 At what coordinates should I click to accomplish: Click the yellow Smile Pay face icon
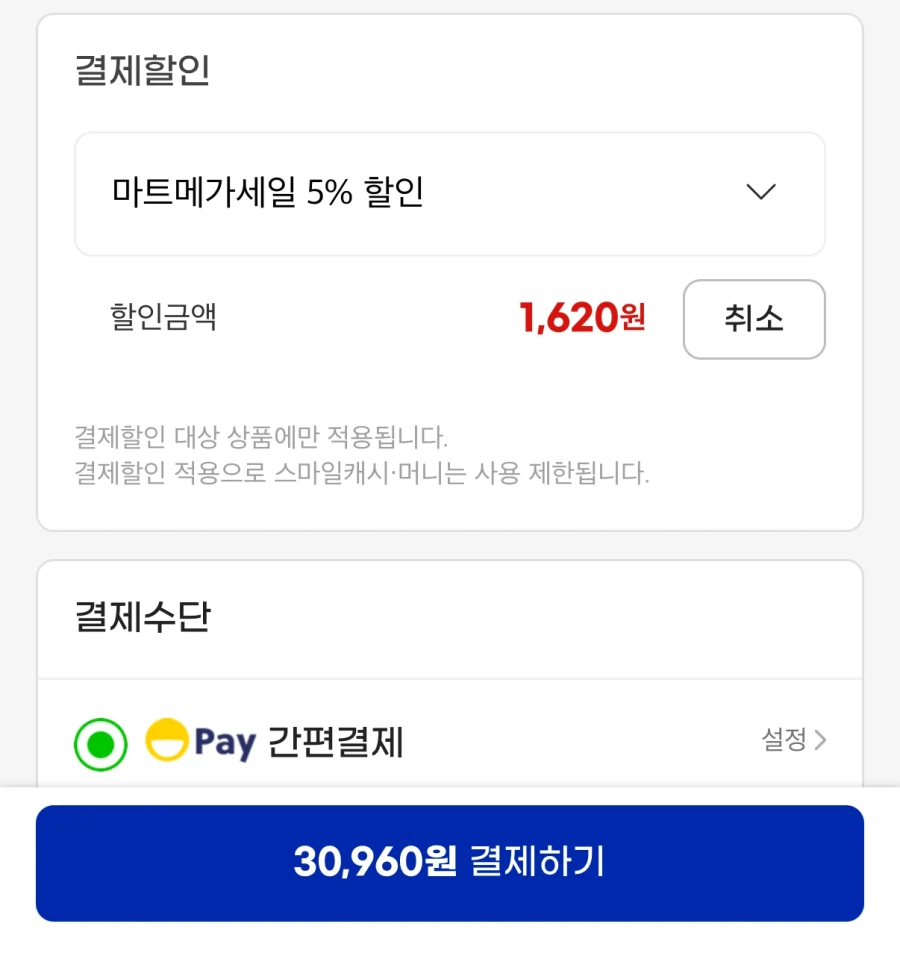click(x=165, y=740)
